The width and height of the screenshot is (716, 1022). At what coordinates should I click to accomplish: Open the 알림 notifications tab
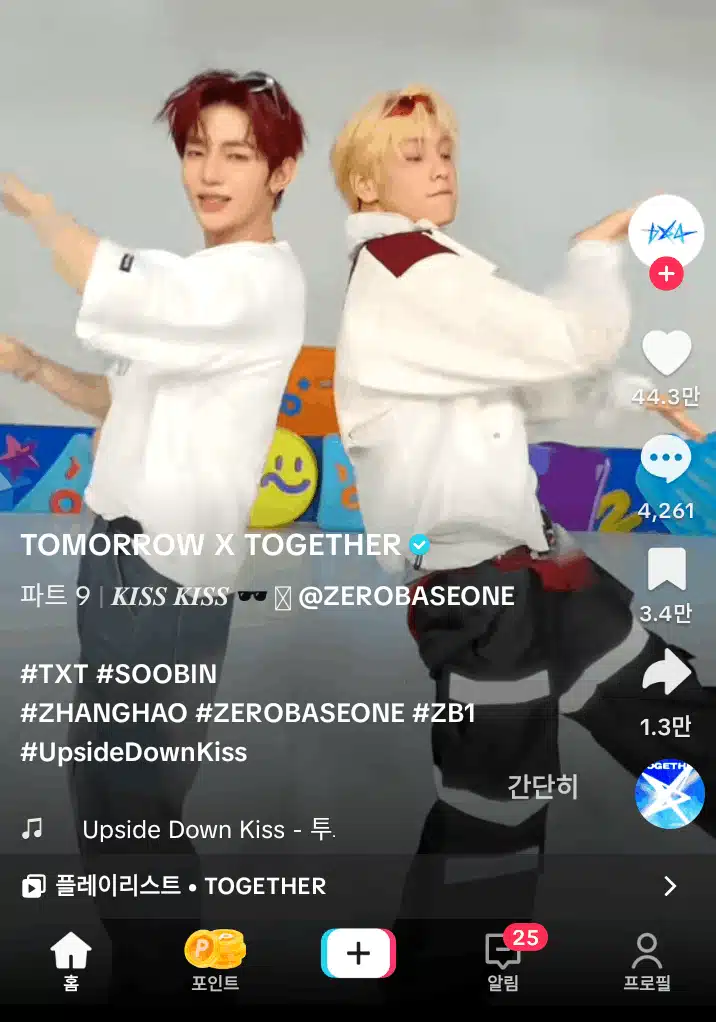click(x=502, y=962)
